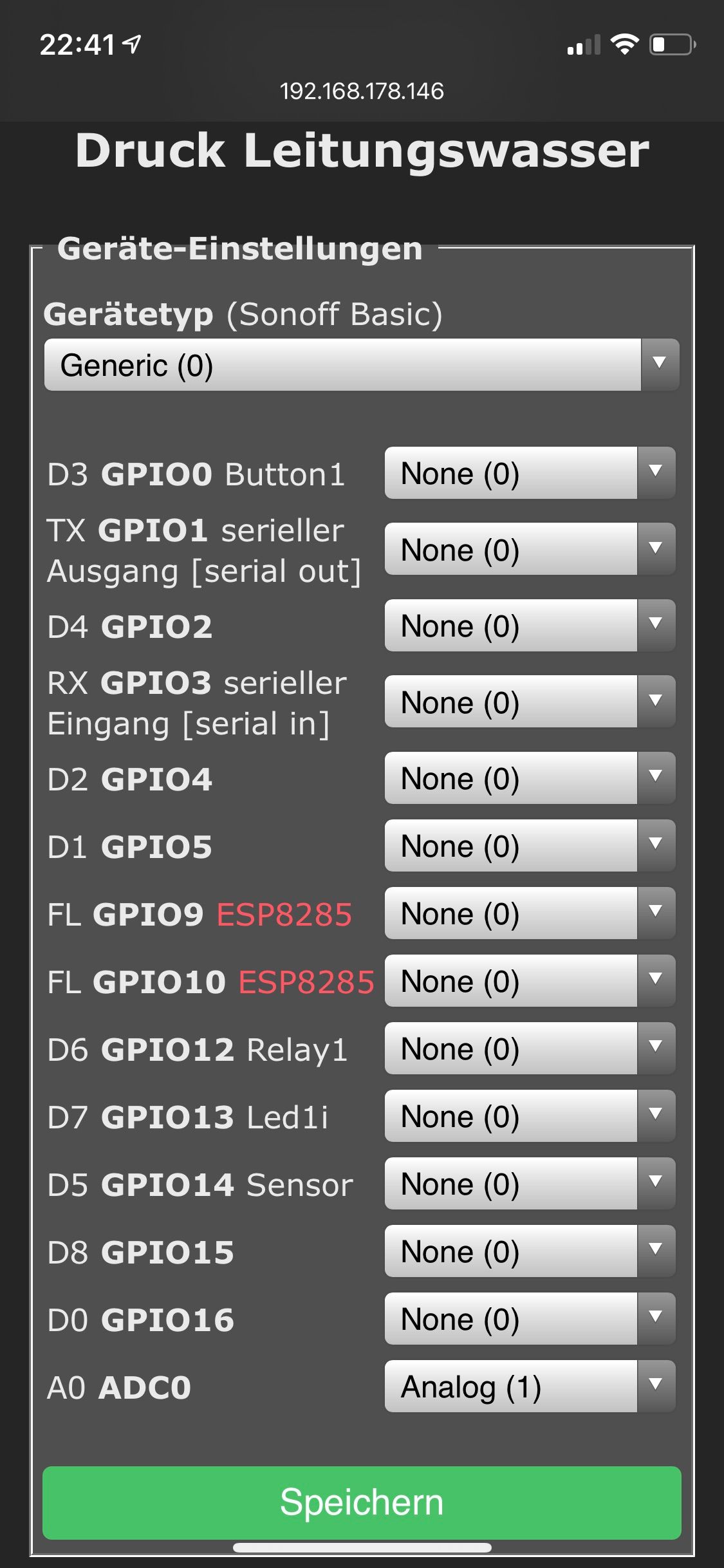Open the D7 GPIO13 Led1i dropdown
Screen dimensions: 724x1568
point(530,1116)
